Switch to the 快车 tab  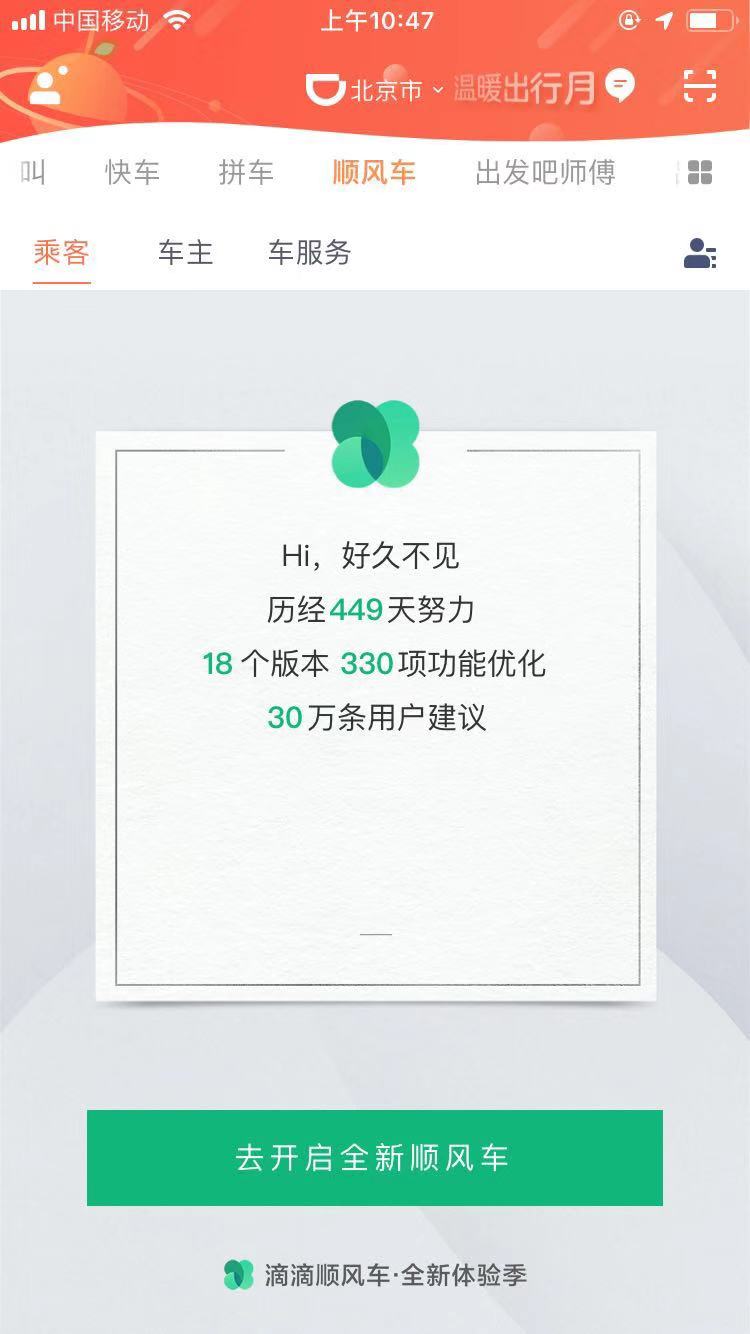tap(132, 173)
